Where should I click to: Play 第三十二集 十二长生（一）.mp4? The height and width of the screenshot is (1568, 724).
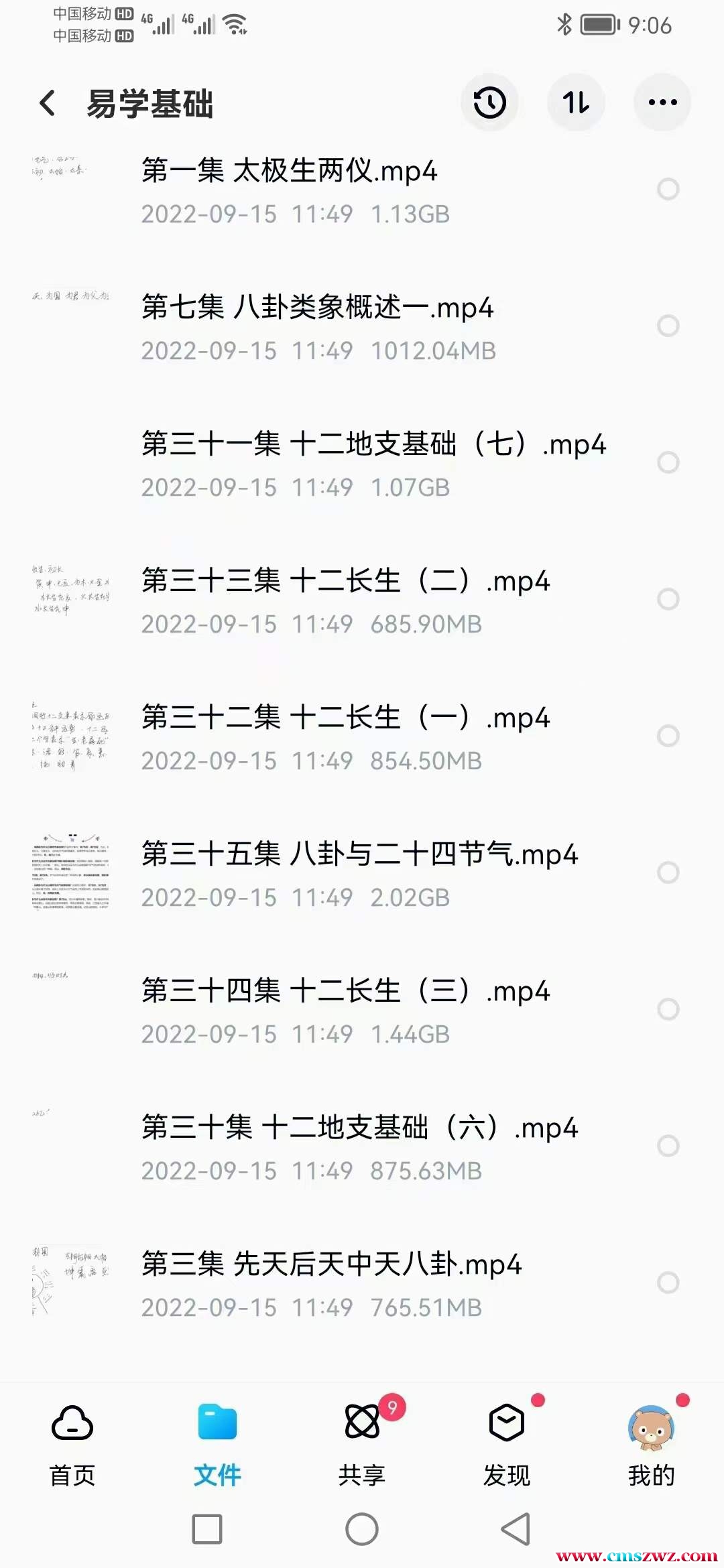[x=345, y=718]
